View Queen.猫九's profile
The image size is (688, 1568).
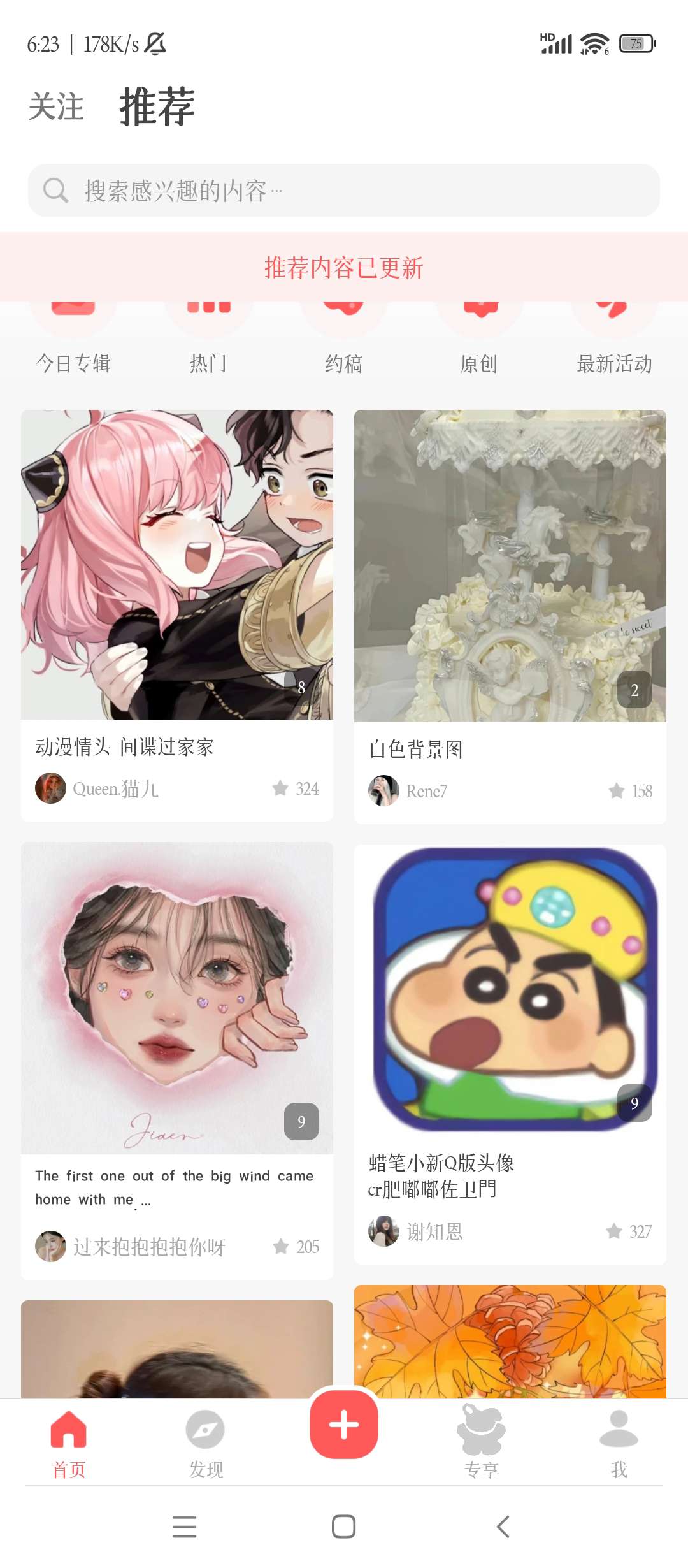pyautogui.click(x=97, y=788)
